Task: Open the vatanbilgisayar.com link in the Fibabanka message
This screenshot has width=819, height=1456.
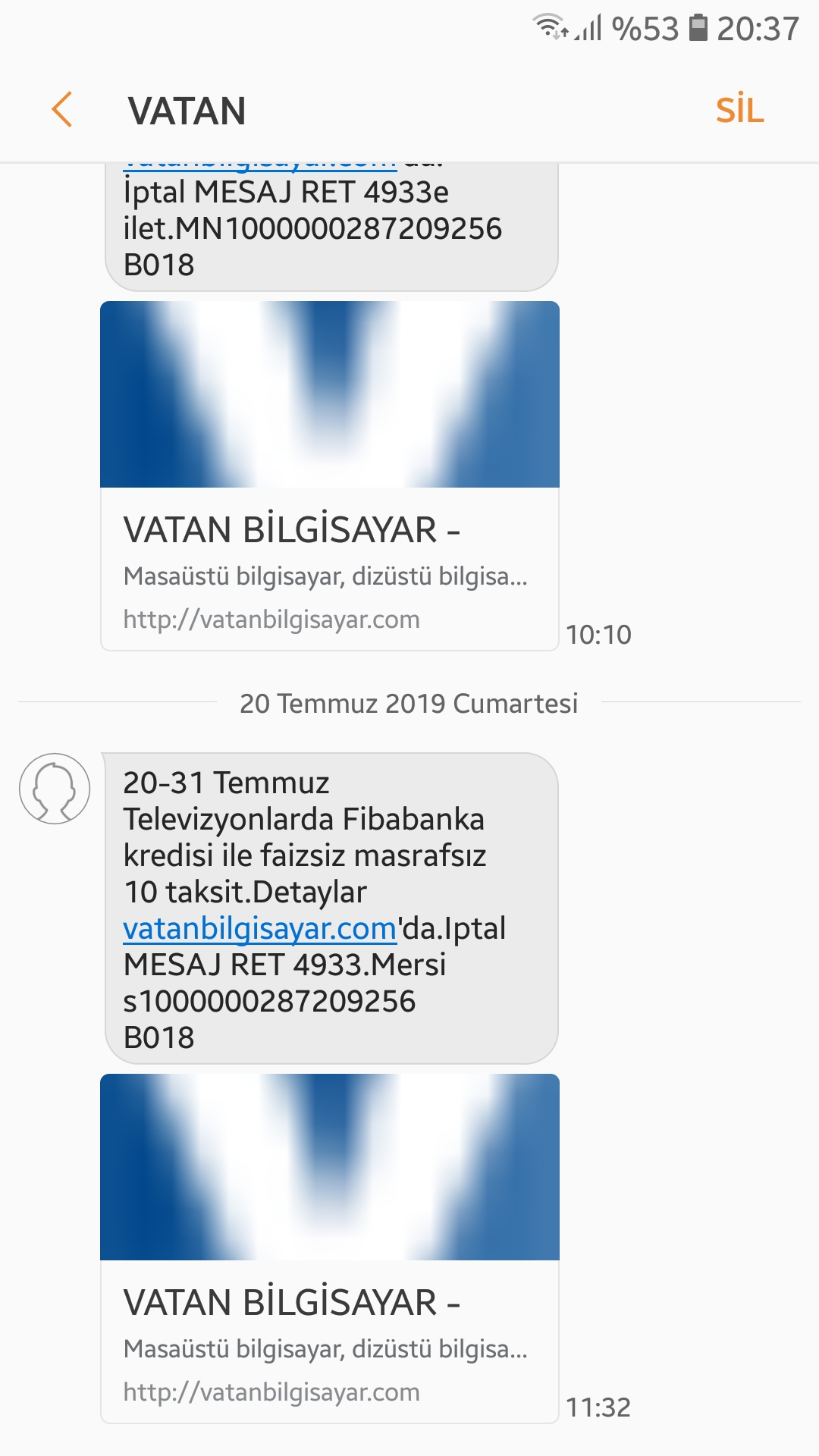Action: pos(259,928)
